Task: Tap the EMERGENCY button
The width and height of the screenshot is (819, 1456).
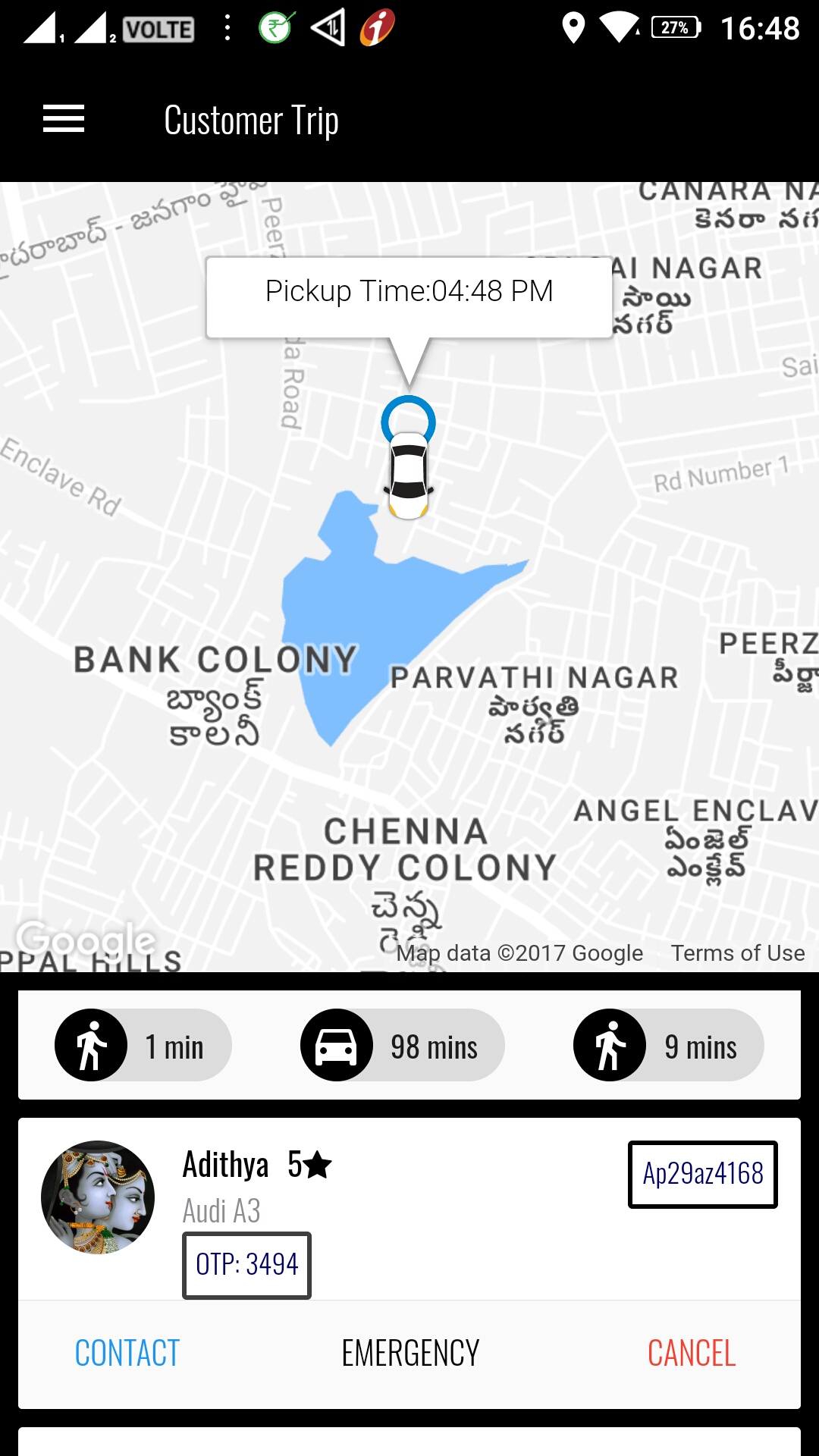Action: [x=410, y=1354]
